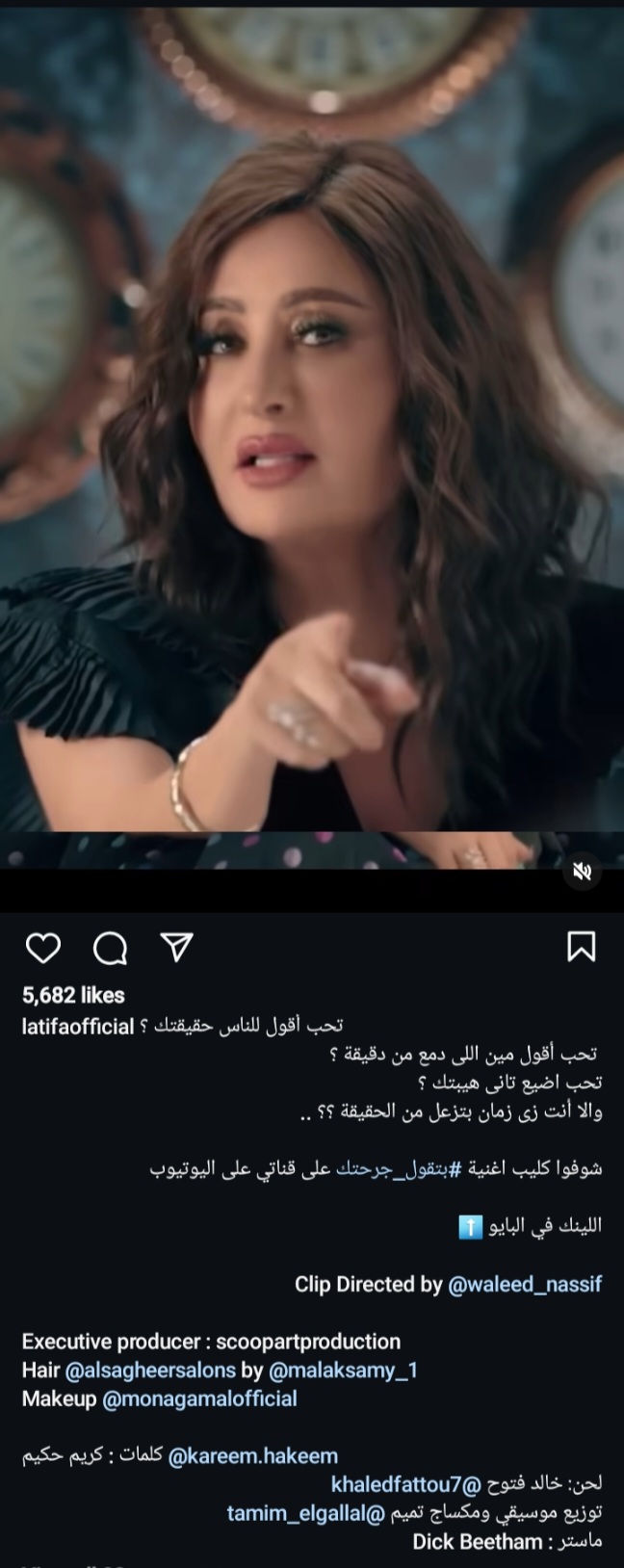Unmute the video sound
The image size is (624, 1568).
pyautogui.click(x=582, y=872)
